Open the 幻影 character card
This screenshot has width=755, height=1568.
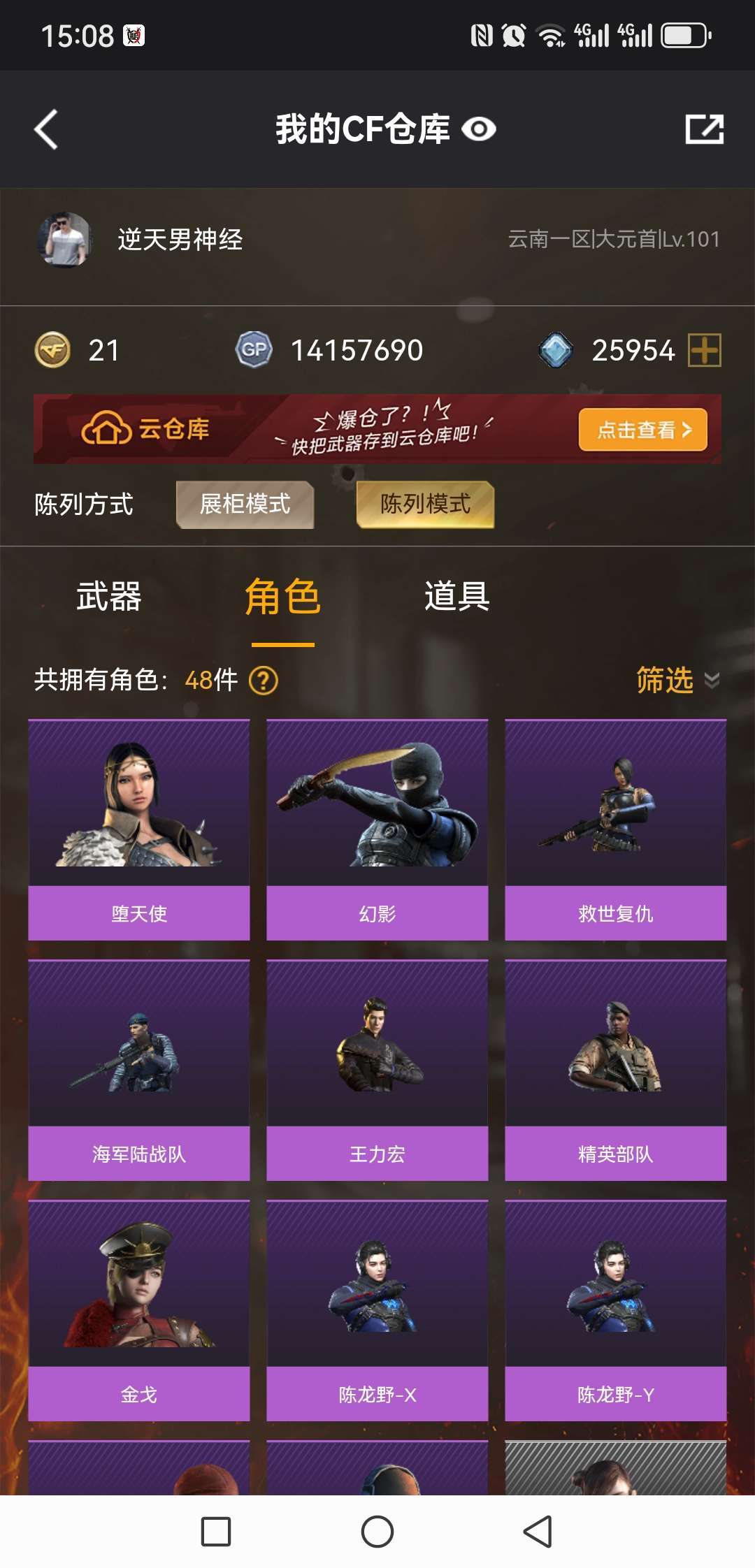click(377, 830)
